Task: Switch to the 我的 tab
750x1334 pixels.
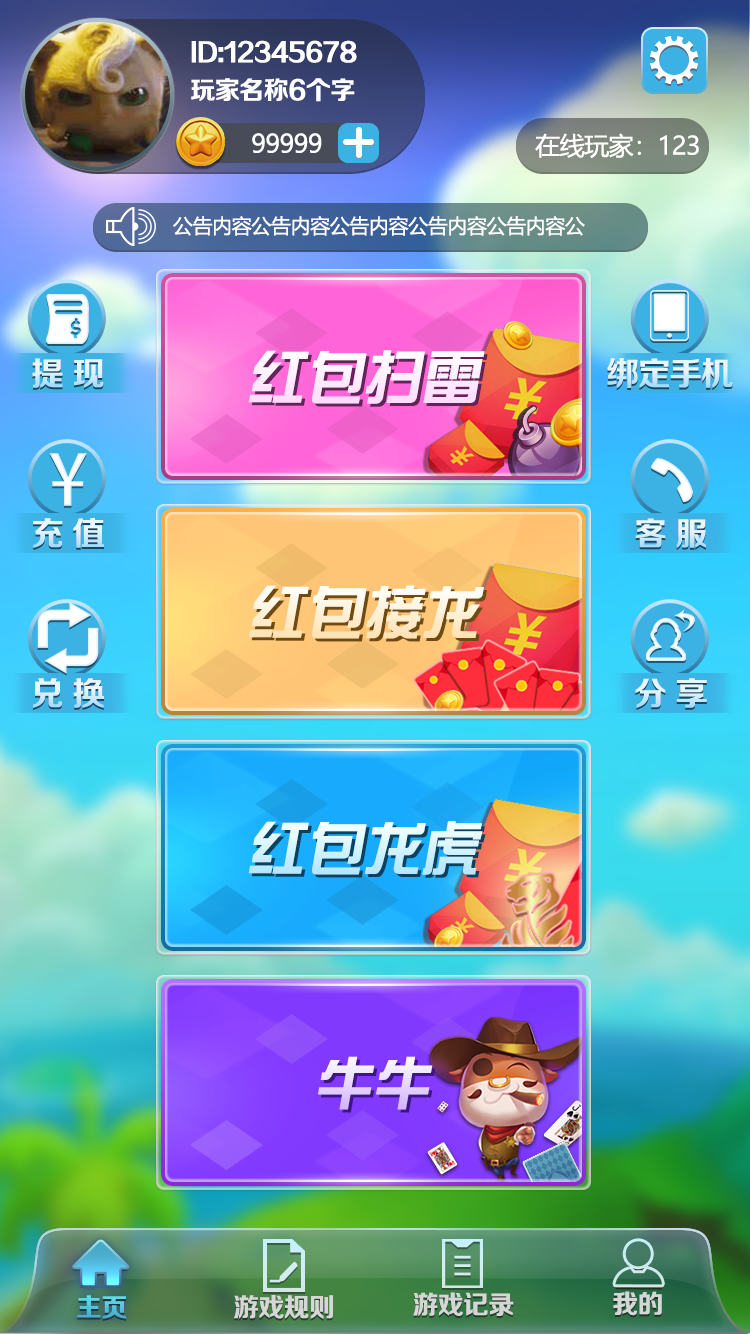Action: (638, 1280)
